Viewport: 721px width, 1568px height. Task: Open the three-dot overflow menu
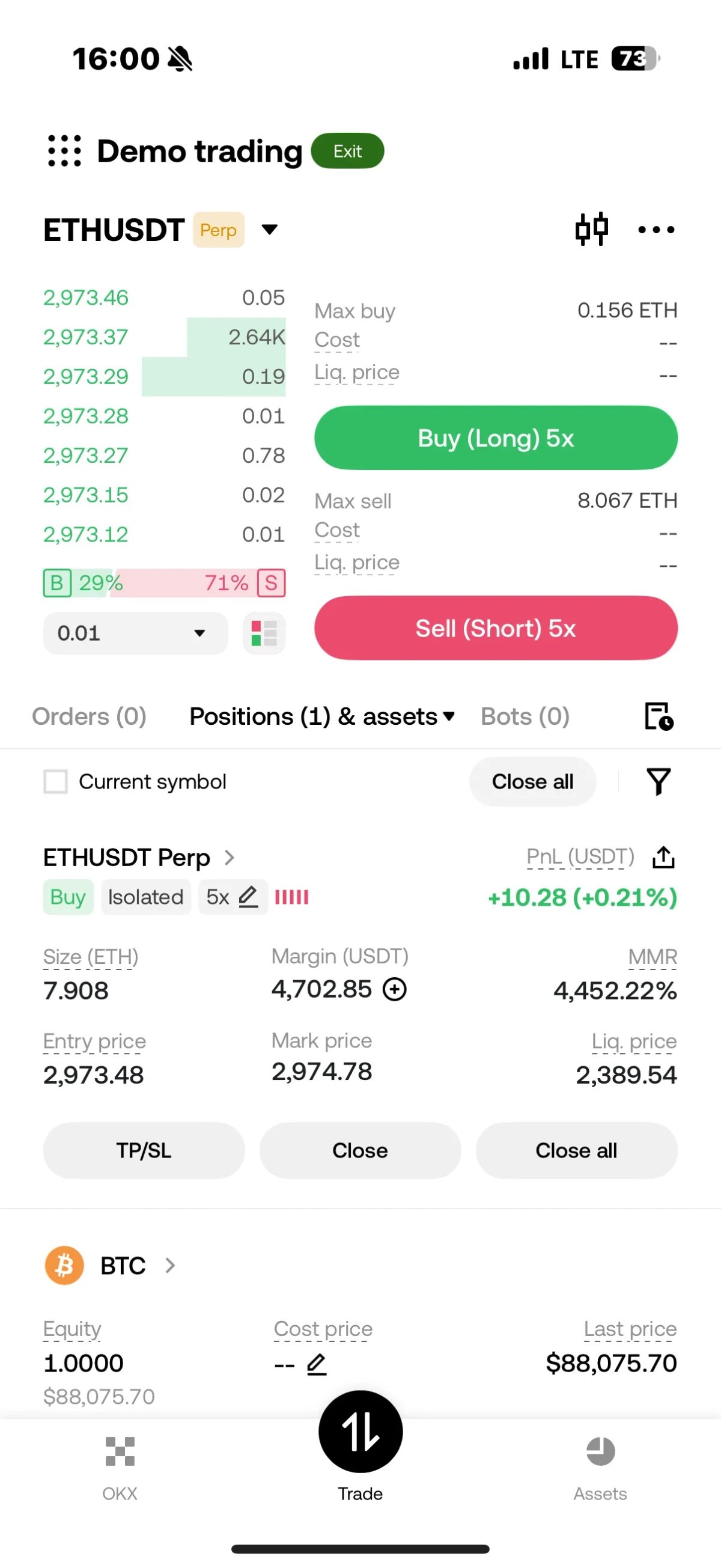[656, 230]
